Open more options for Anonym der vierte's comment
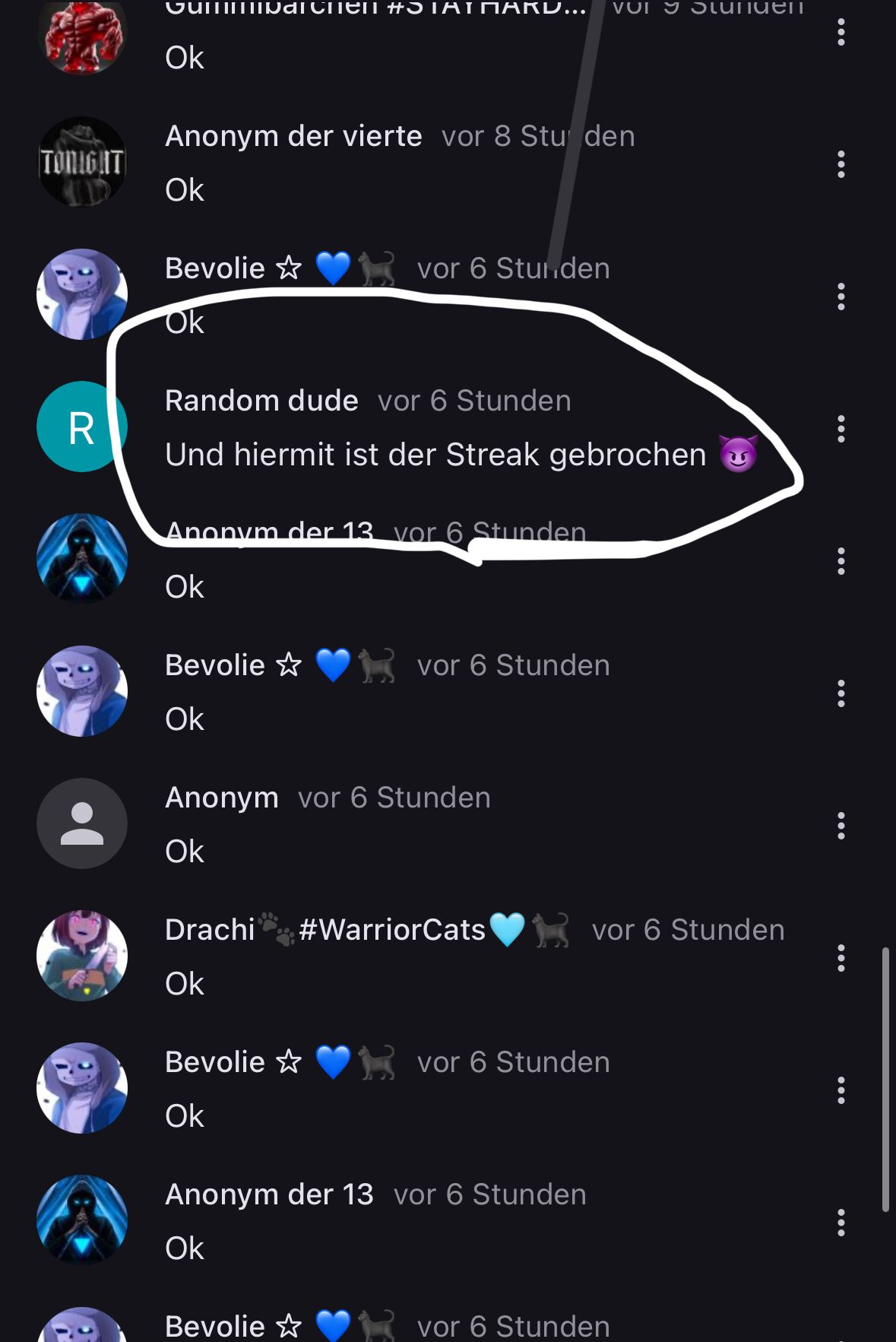This screenshot has height=1342, width=896. point(841,164)
